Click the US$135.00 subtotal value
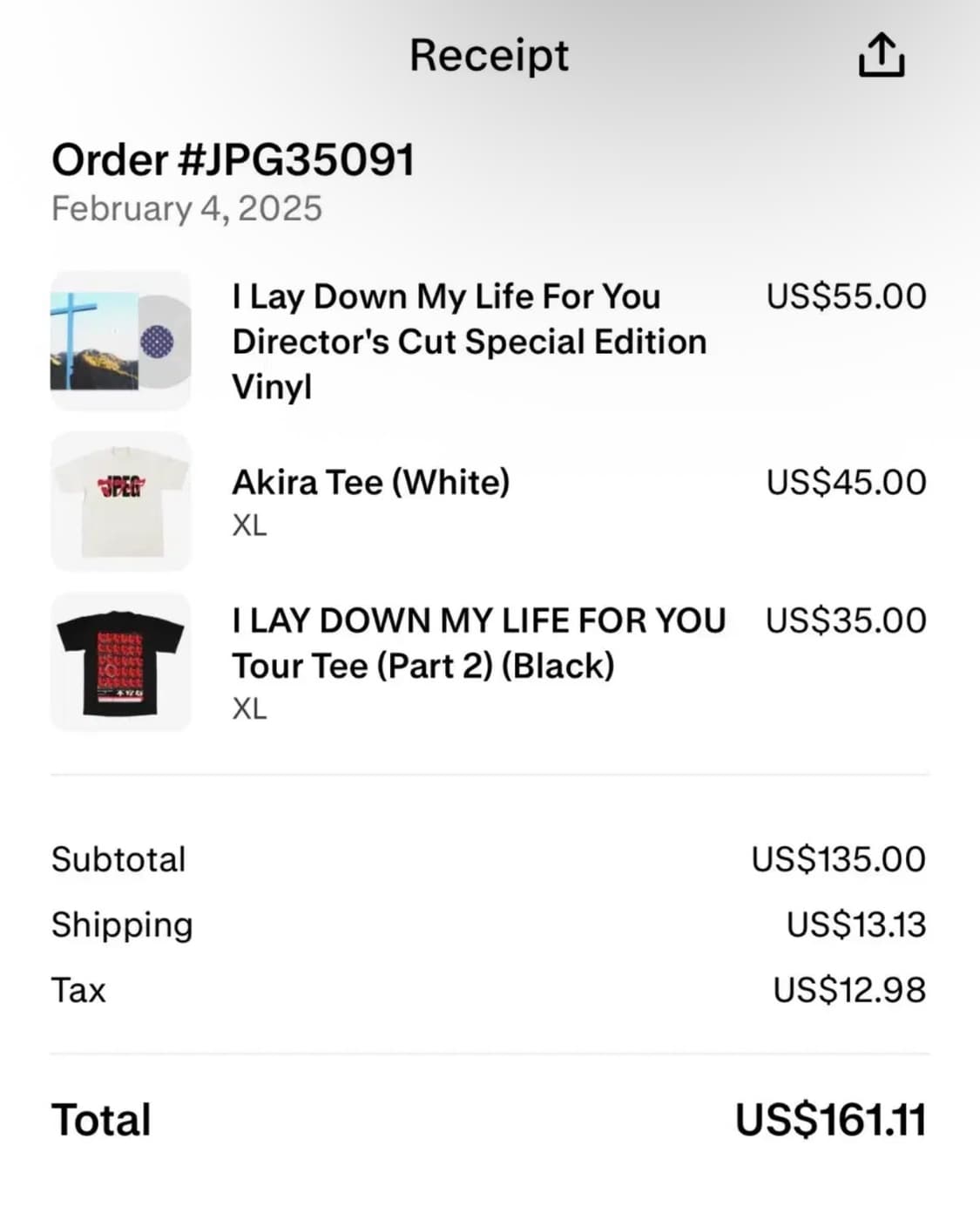 (x=836, y=859)
